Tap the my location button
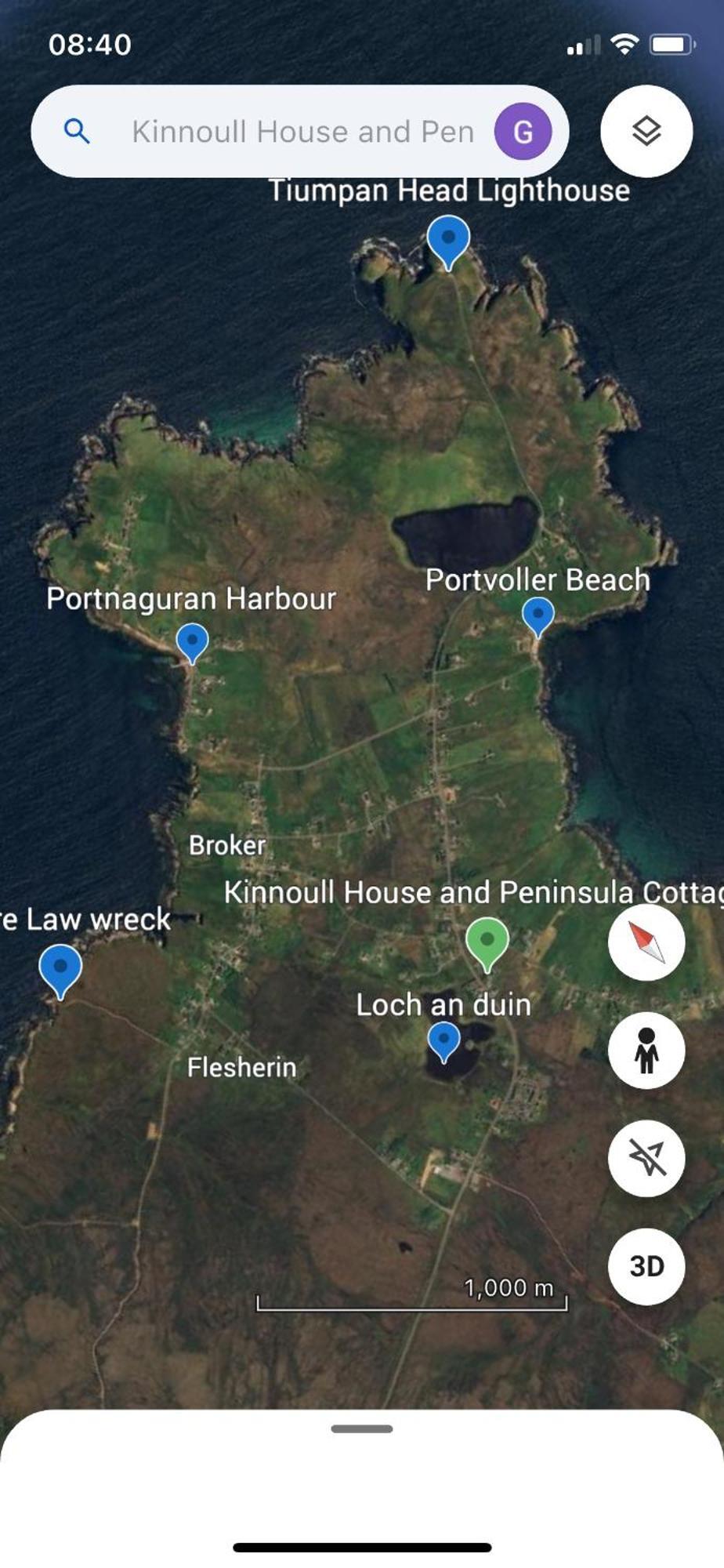Screen dimensions: 724x1568 coord(646,1158)
